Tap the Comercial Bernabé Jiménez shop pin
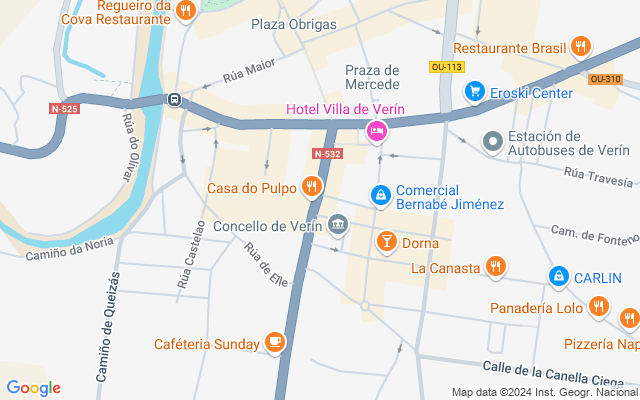Viewport: 640px width, 400px height. 380,196
